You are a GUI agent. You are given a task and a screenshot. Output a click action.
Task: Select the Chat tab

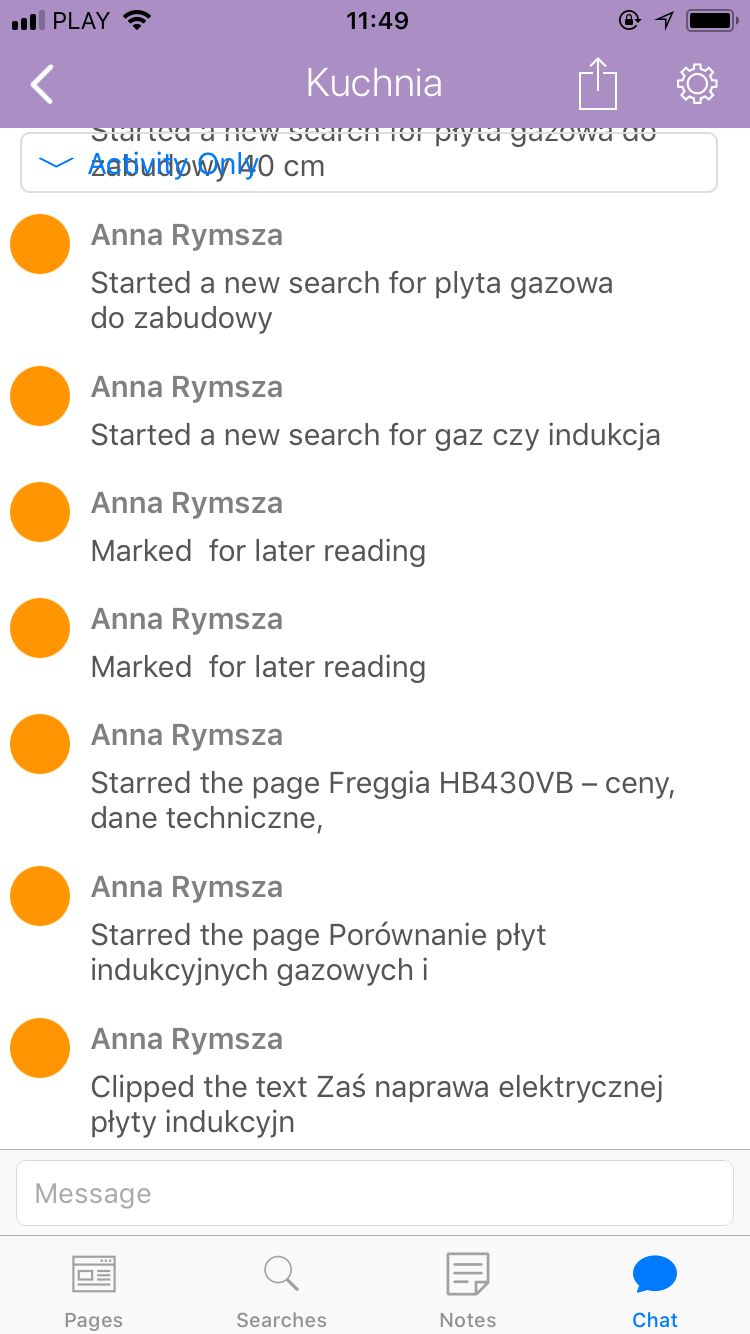(655, 1292)
